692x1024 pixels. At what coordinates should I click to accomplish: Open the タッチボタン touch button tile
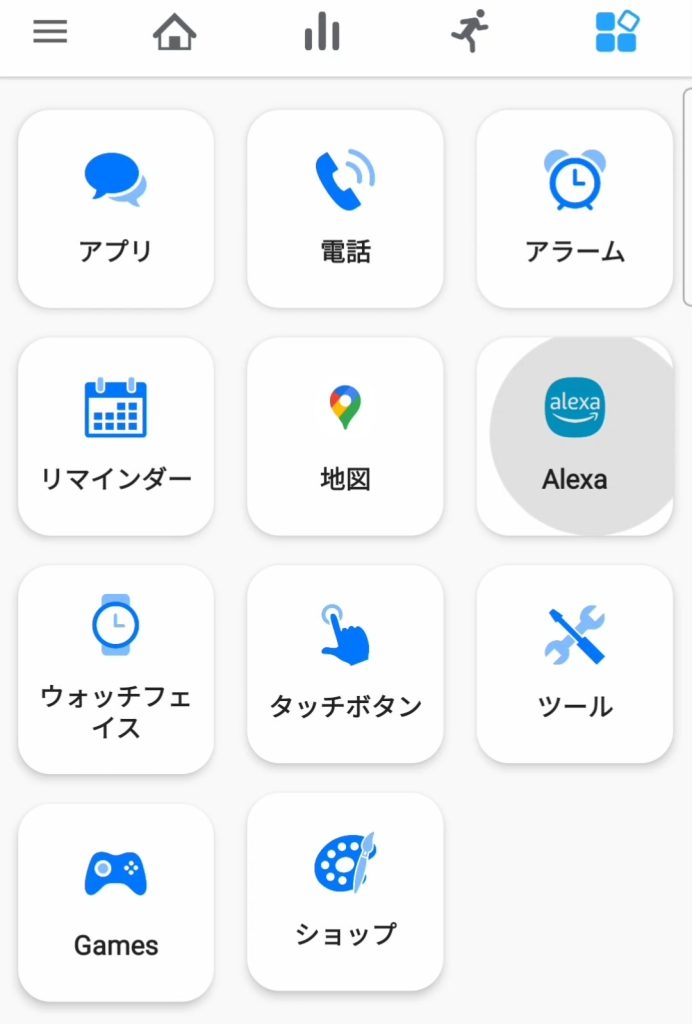[345, 664]
